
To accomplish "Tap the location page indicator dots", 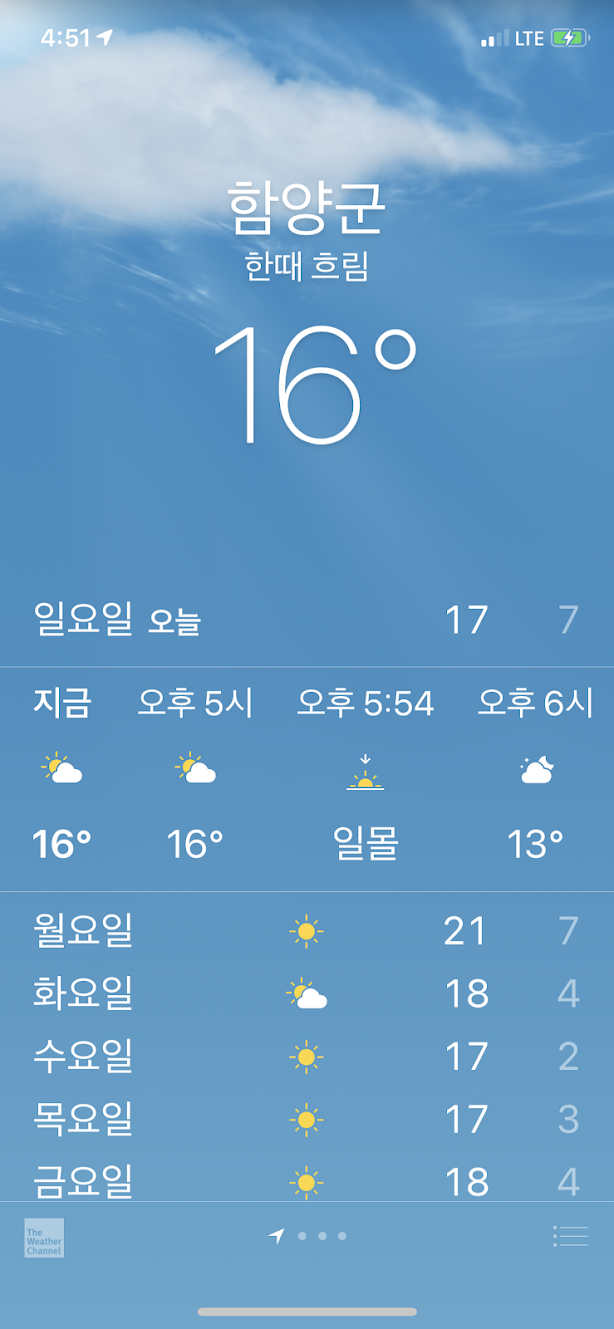I will (x=308, y=1236).
